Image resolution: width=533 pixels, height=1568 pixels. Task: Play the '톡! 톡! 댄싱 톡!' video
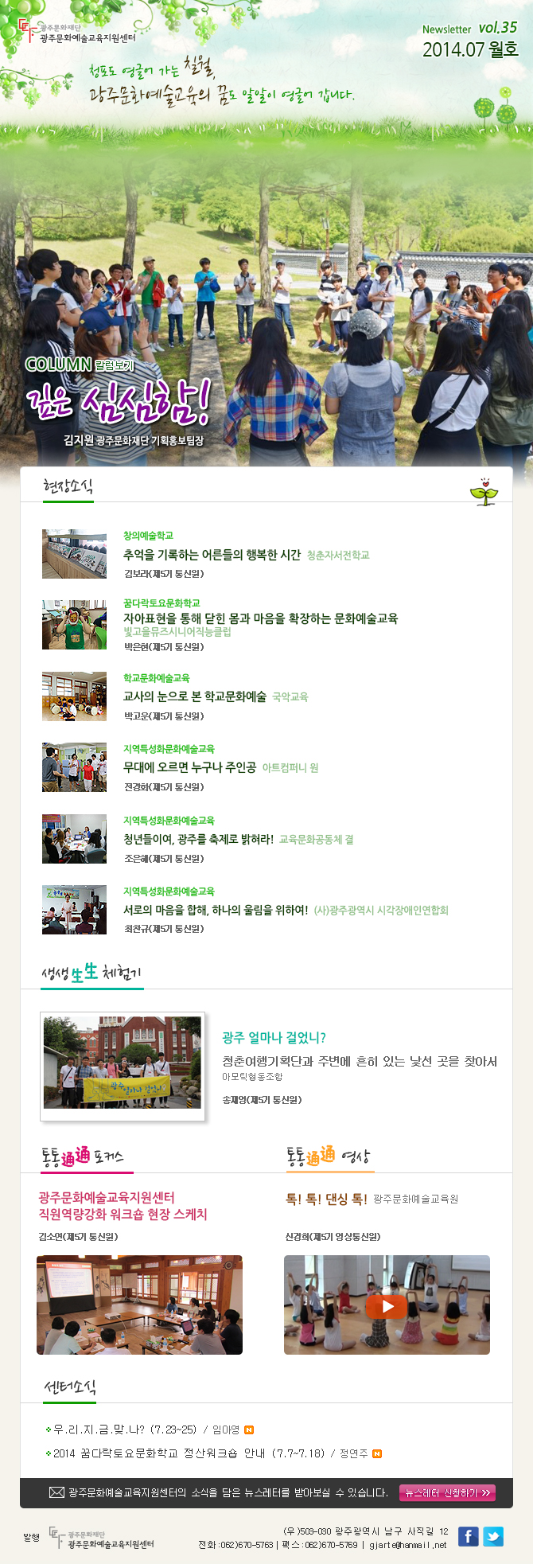pos(387,1306)
